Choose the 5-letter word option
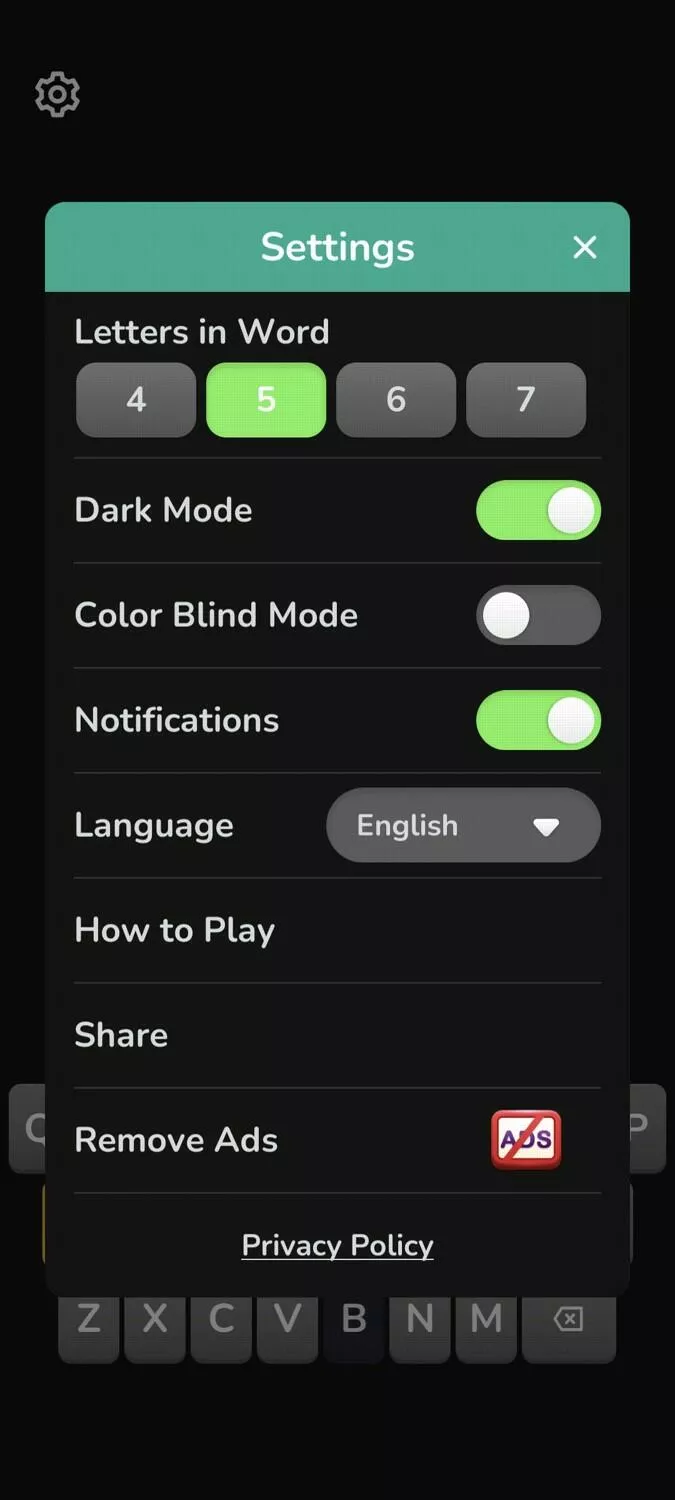Screen dimensions: 675x1500 click(x=266, y=400)
